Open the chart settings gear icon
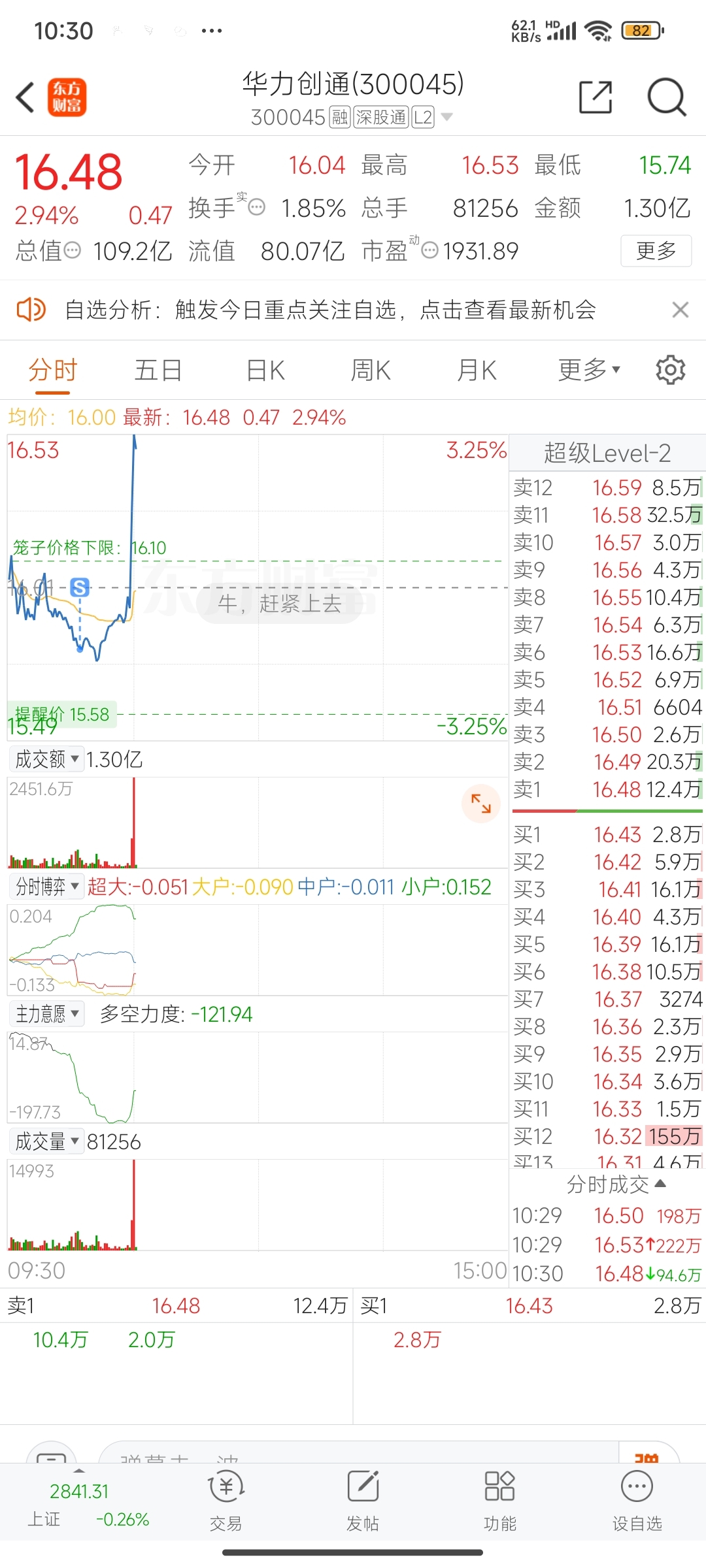 669,370
